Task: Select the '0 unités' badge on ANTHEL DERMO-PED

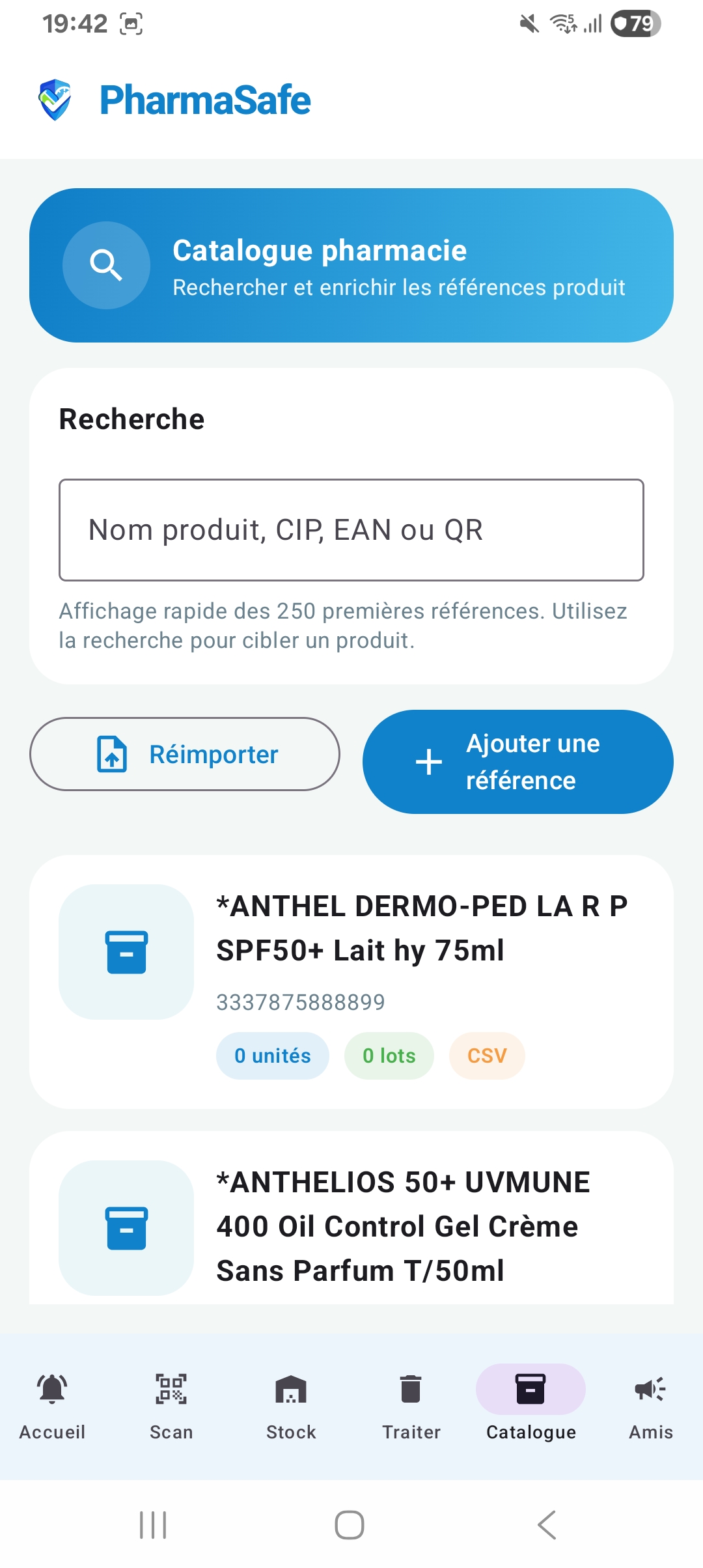Action: [272, 1056]
